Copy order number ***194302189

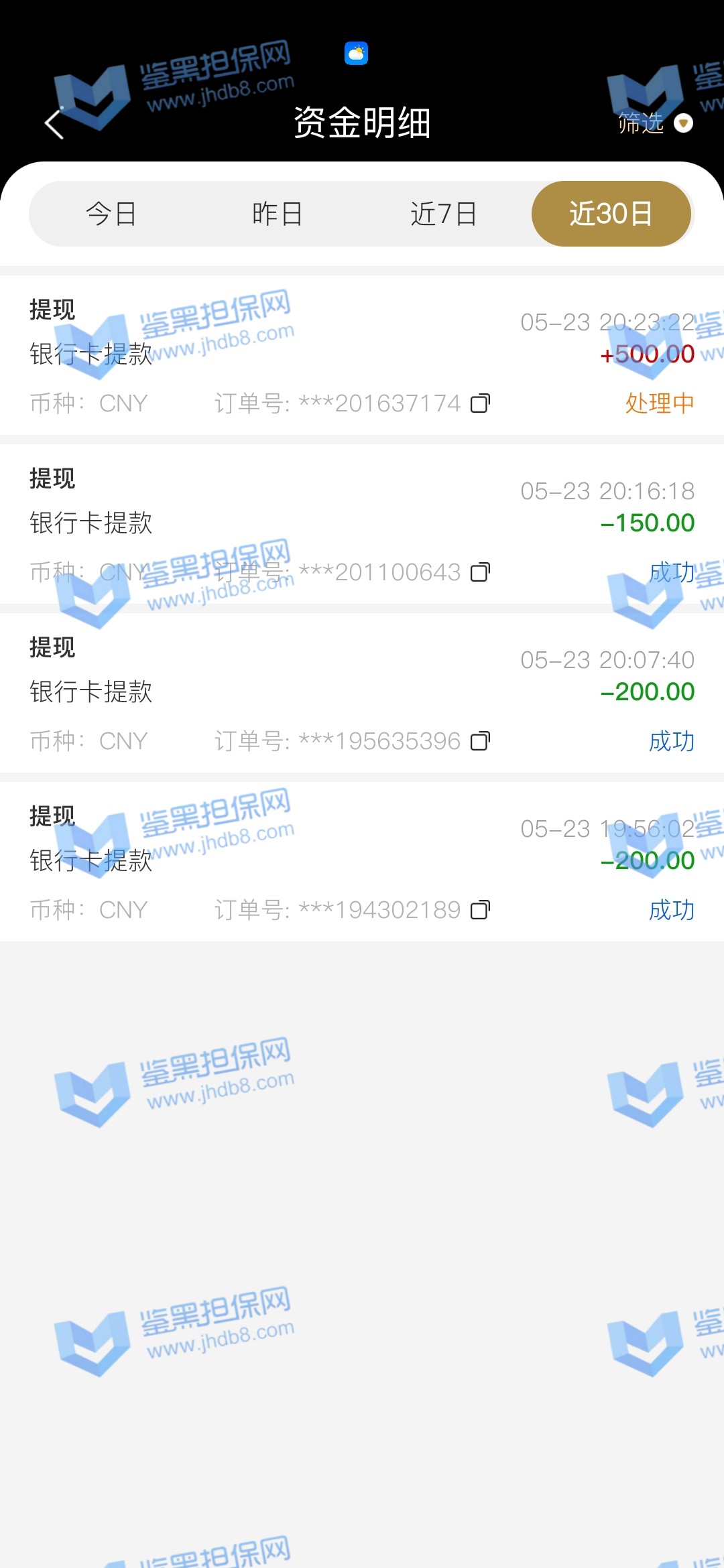pyautogui.click(x=480, y=910)
